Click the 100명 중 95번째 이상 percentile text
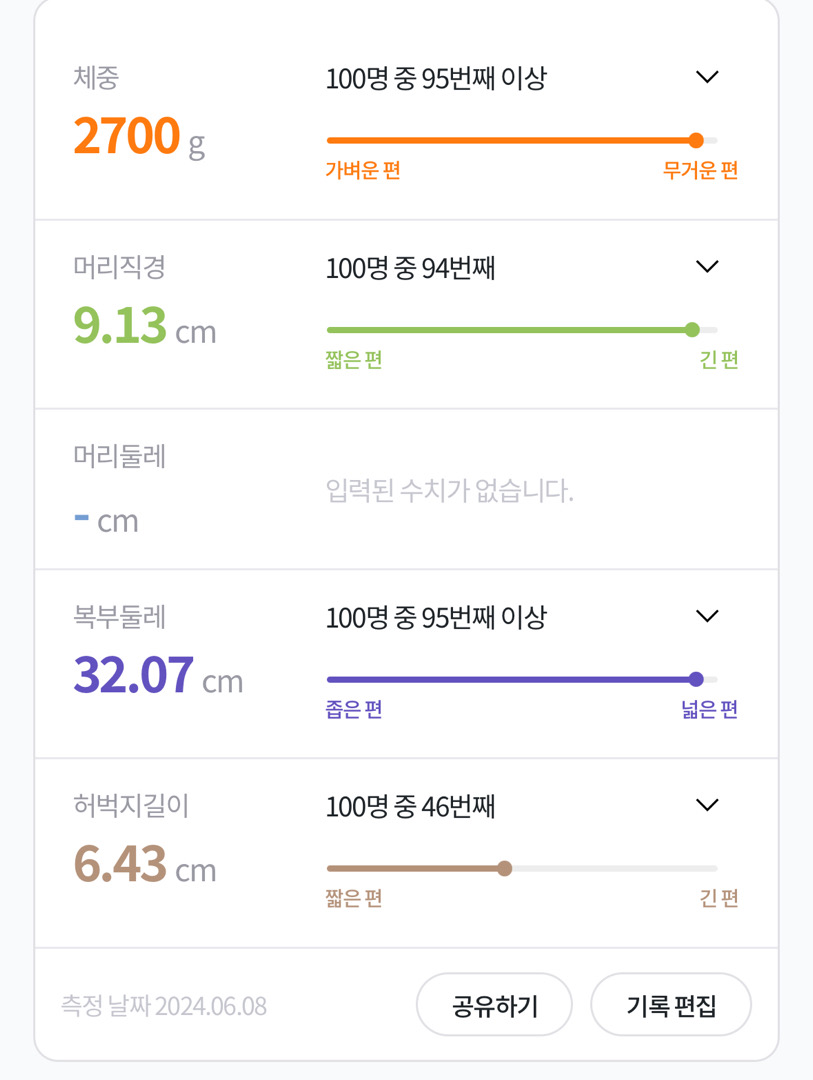This screenshot has height=1080, width=813. click(x=435, y=76)
